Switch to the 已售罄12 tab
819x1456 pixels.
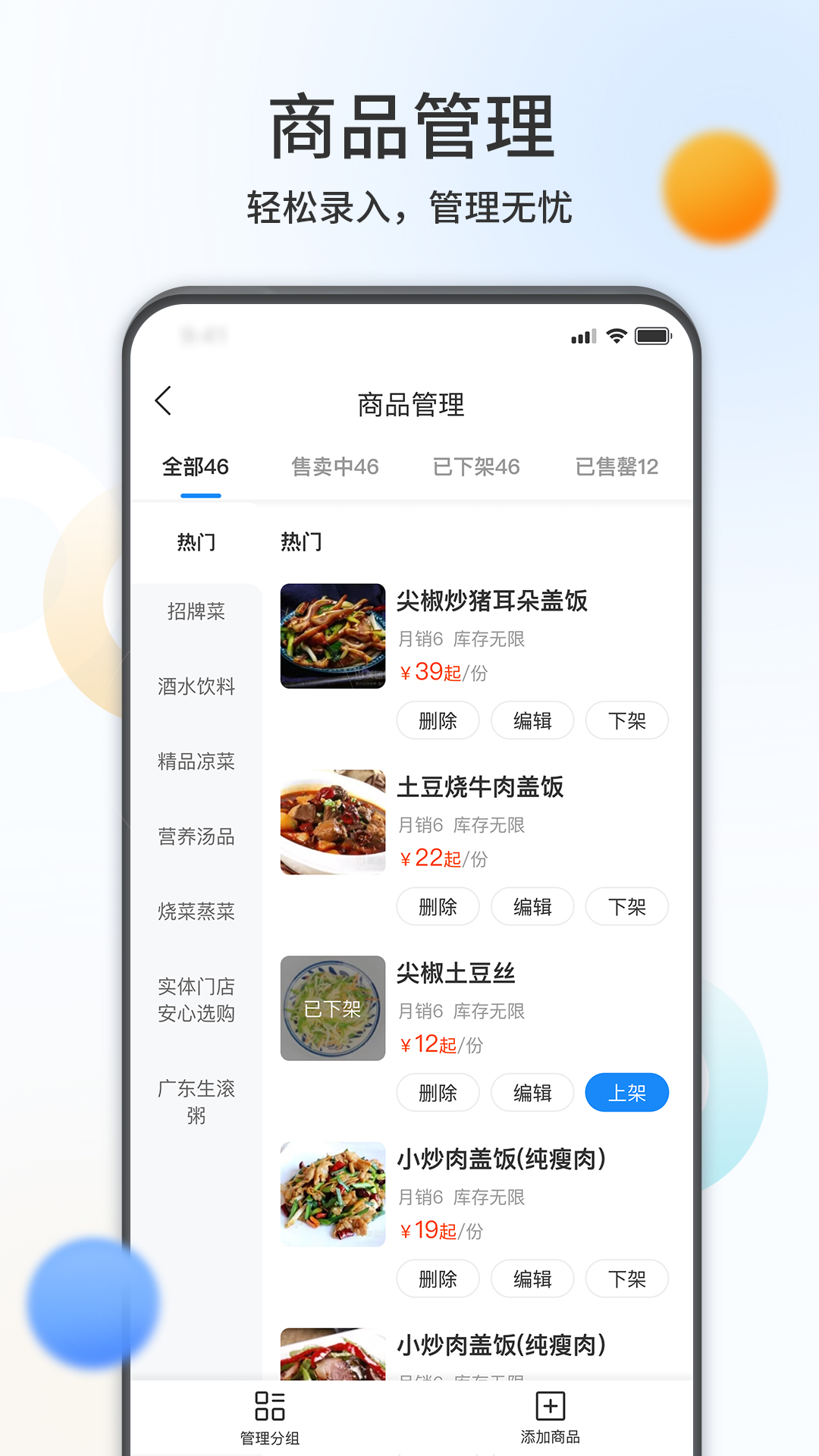point(617,466)
